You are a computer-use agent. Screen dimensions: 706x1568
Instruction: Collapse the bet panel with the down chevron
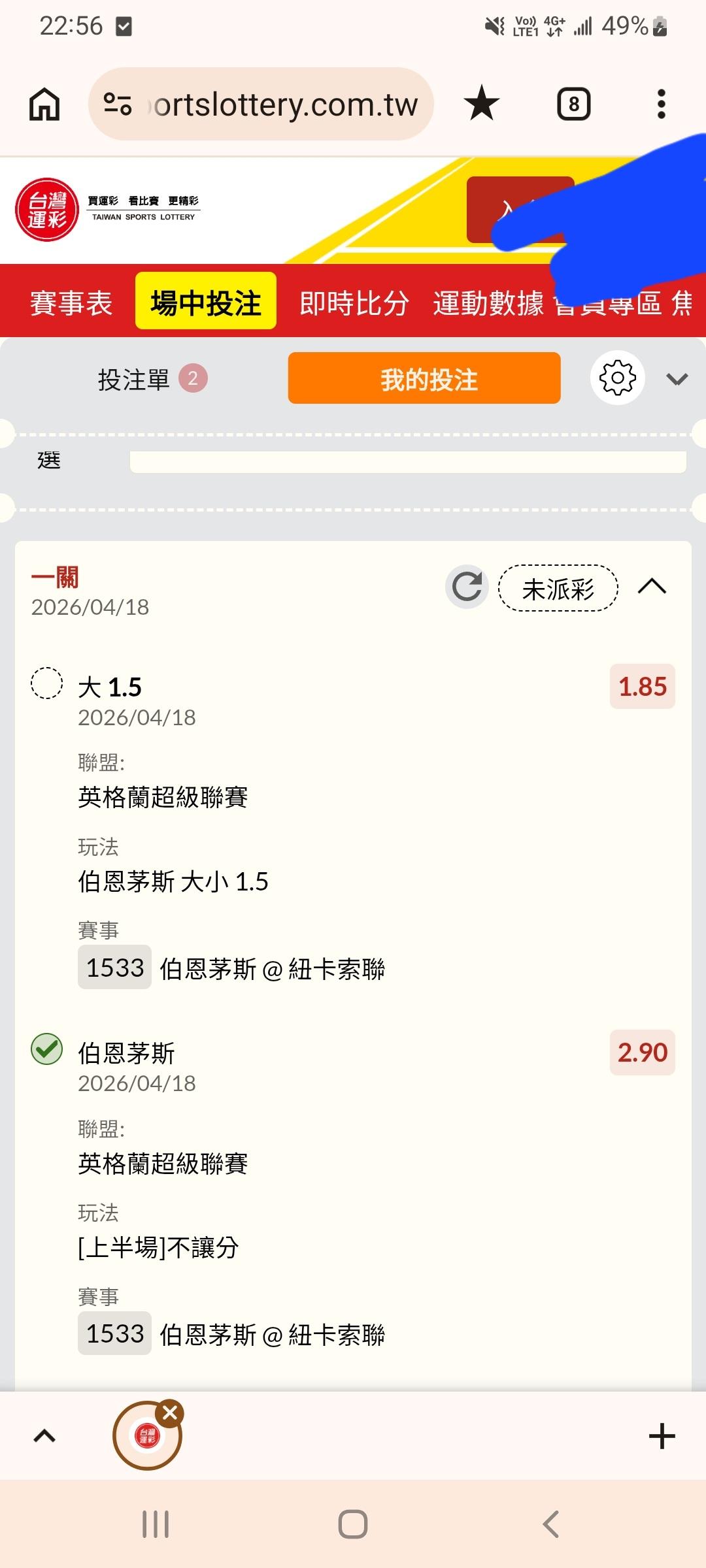point(677,379)
